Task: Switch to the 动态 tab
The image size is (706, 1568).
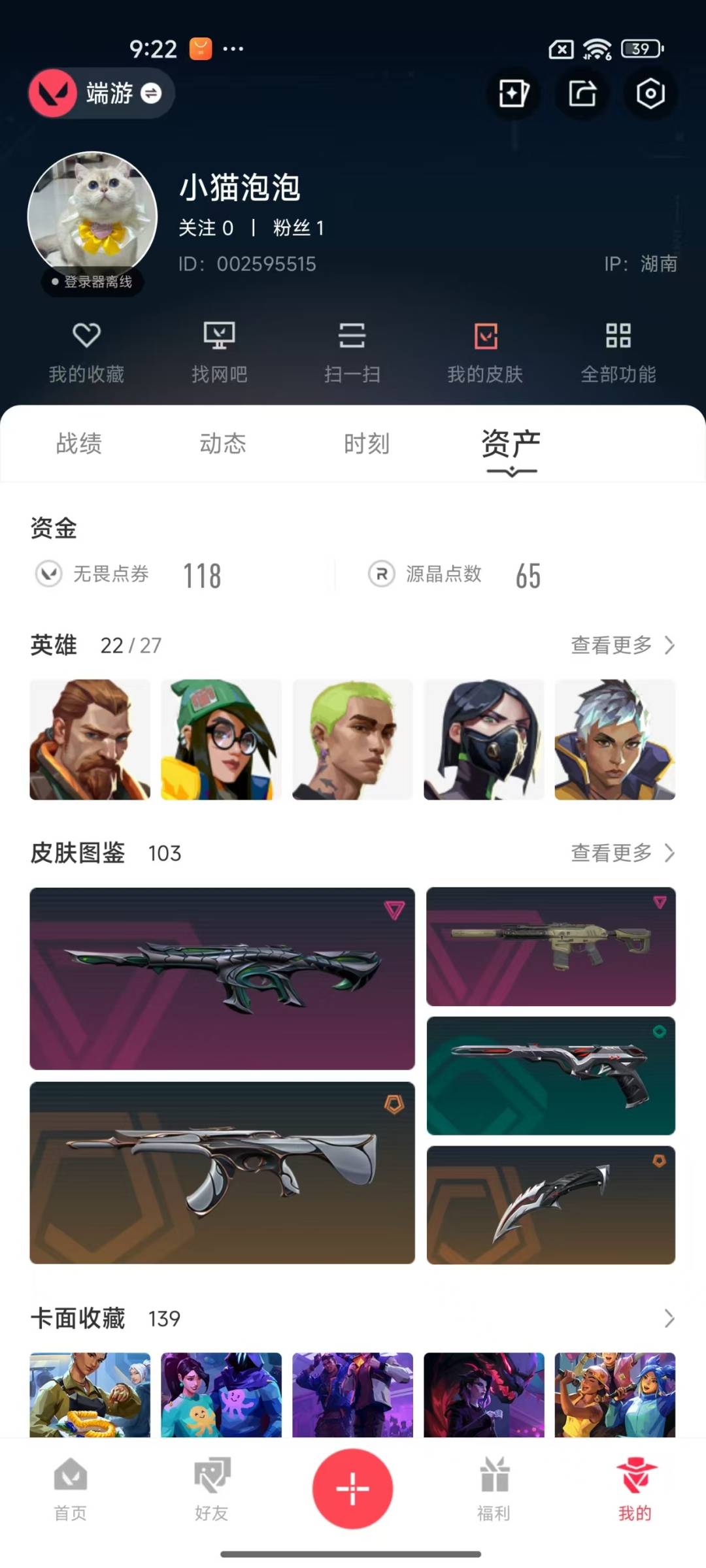Action: click(223, 444)
